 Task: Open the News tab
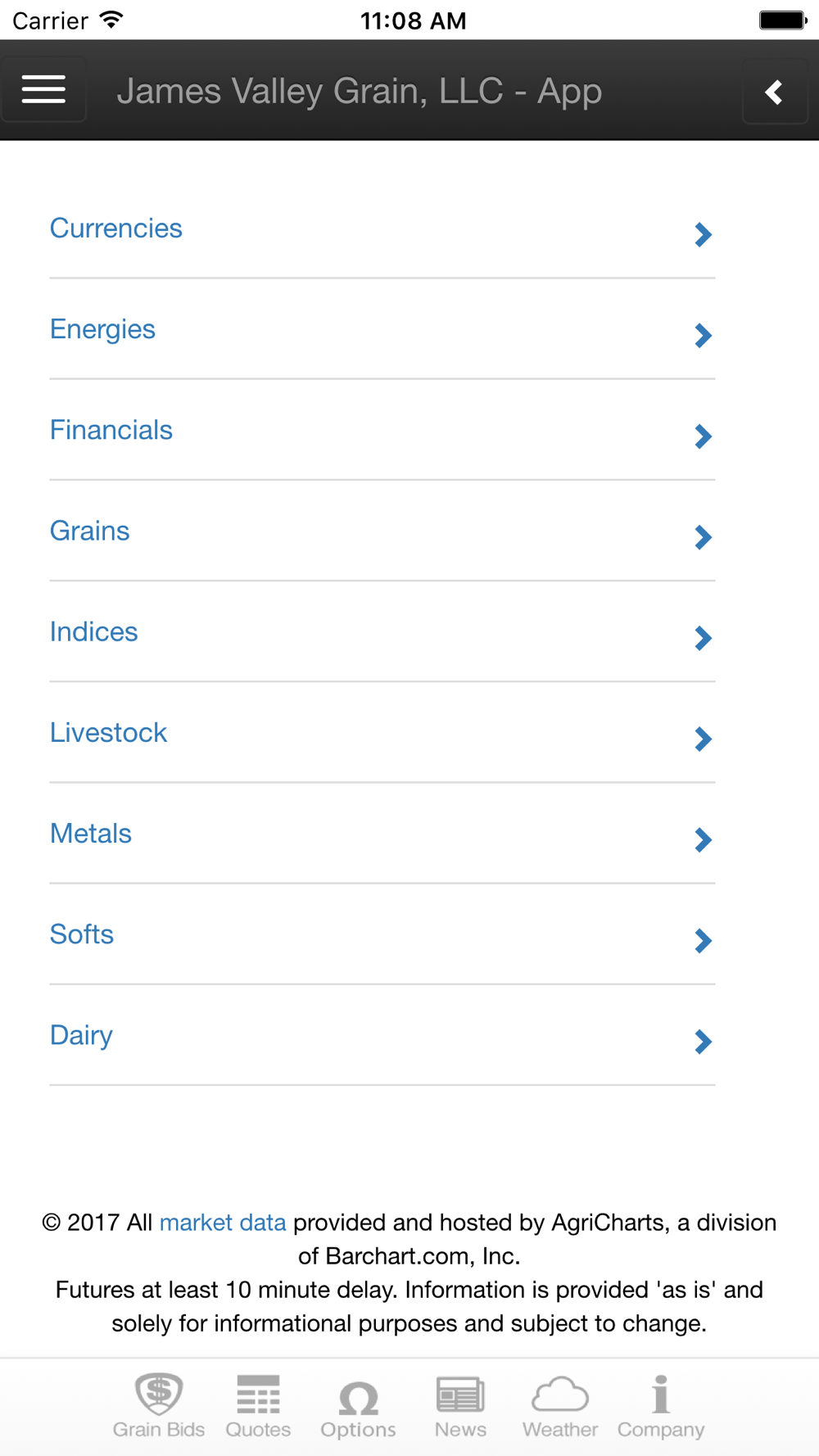[460, 1407]
